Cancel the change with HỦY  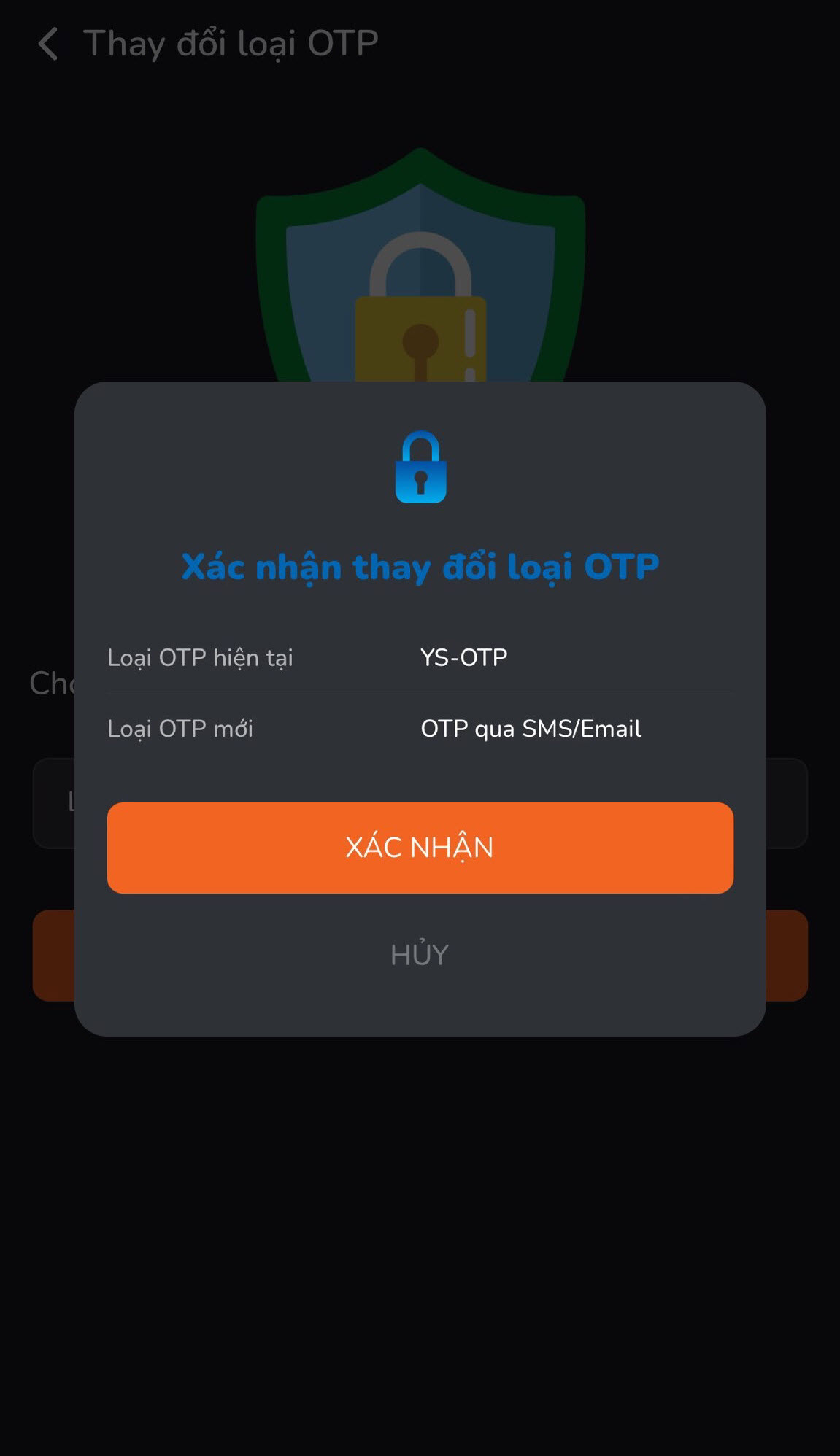(420, 955)
